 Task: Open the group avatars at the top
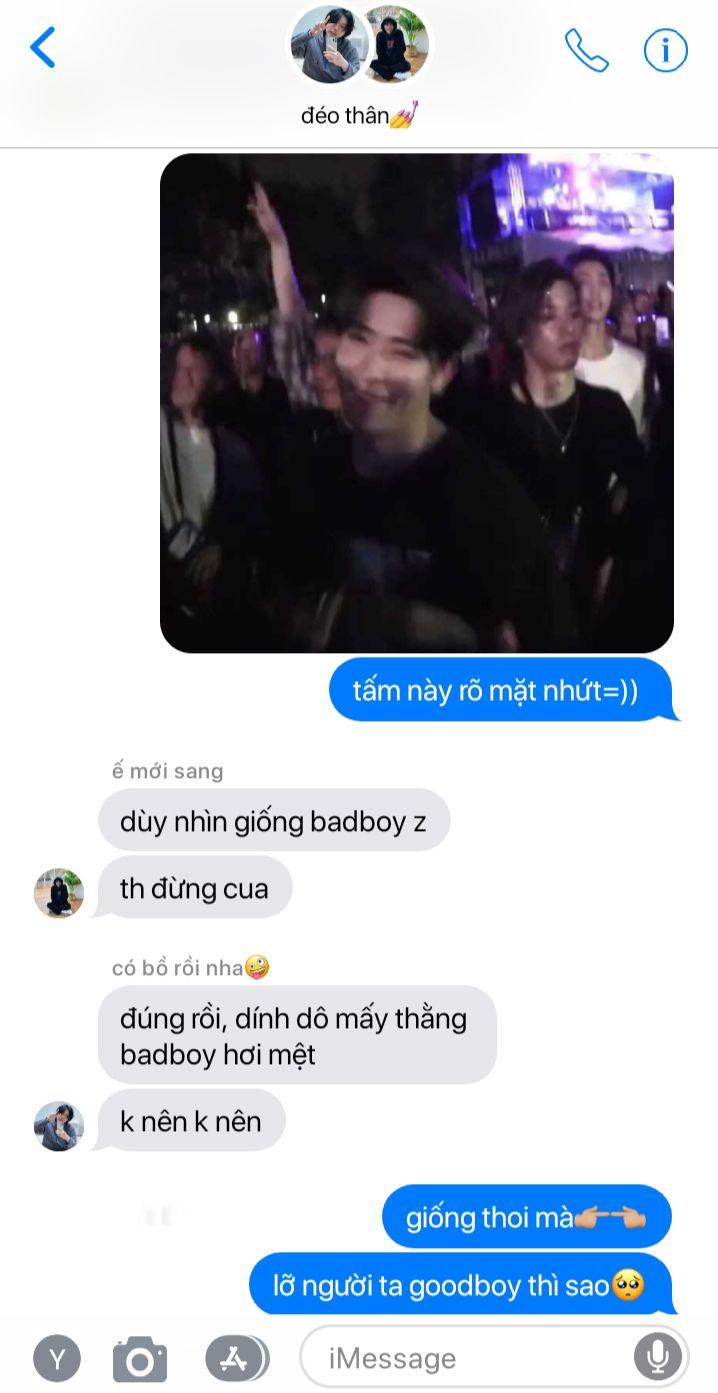point(360,46)
